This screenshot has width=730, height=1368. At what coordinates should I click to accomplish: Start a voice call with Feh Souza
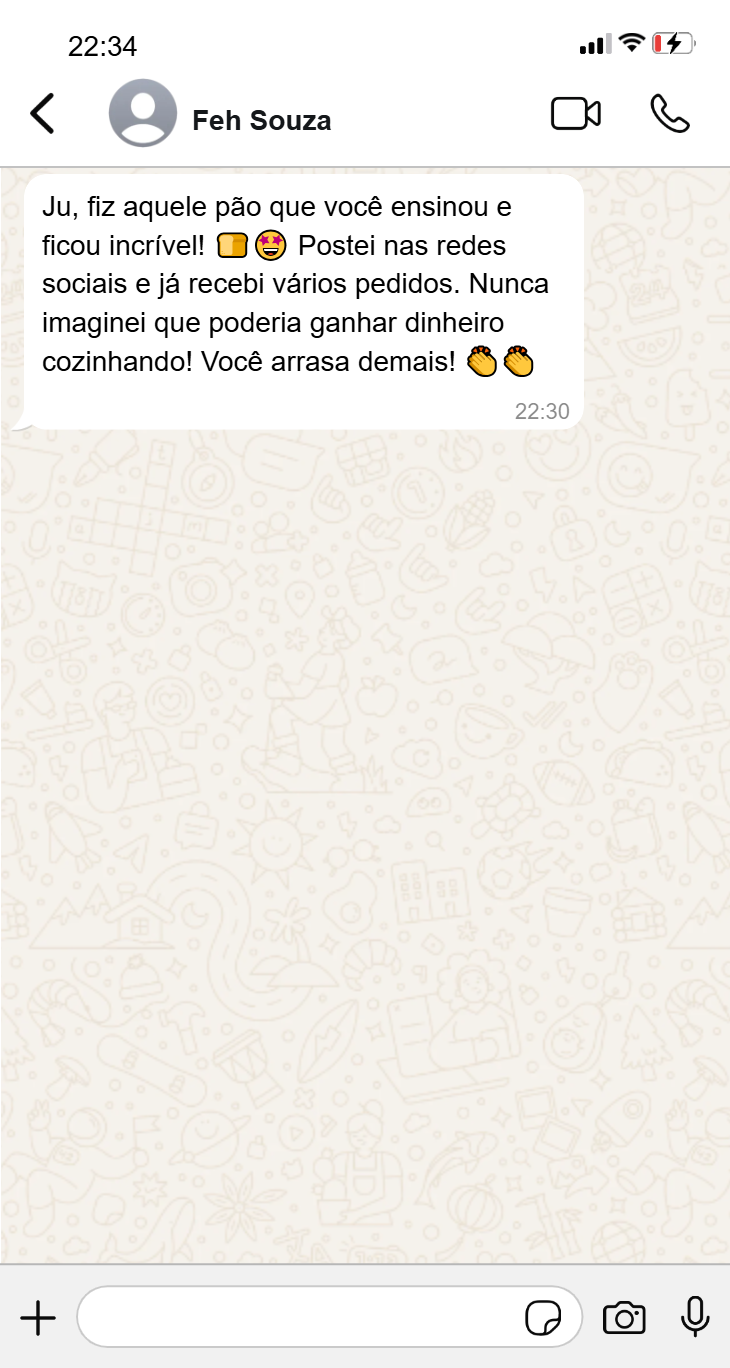669,114
